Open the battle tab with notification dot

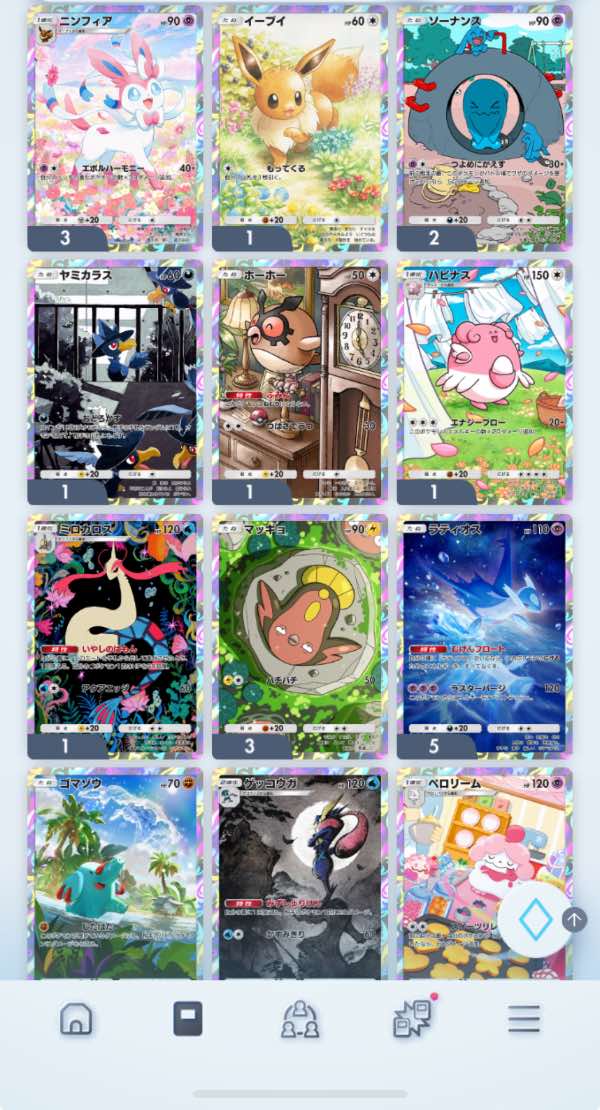tap(412, 1019)
